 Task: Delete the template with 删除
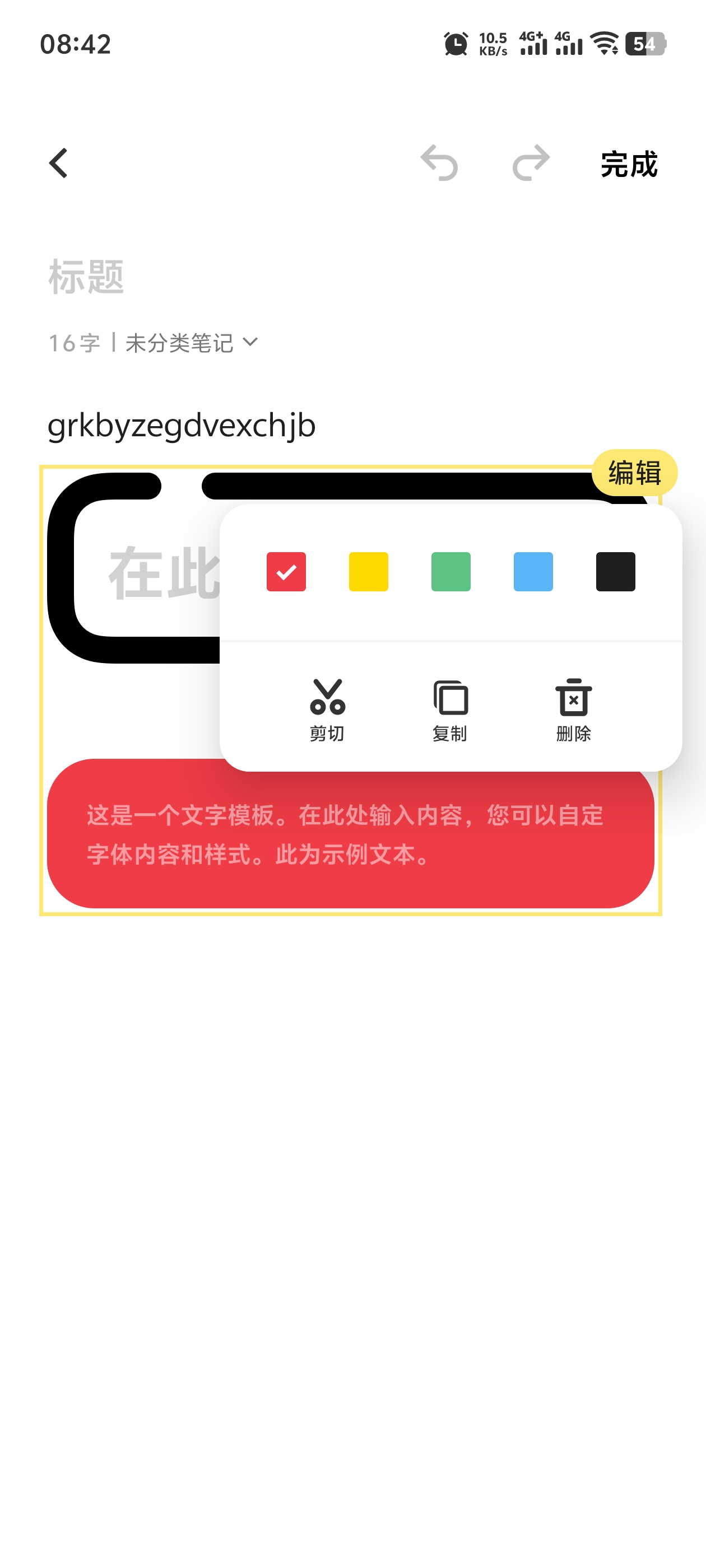tap(573, 709)
